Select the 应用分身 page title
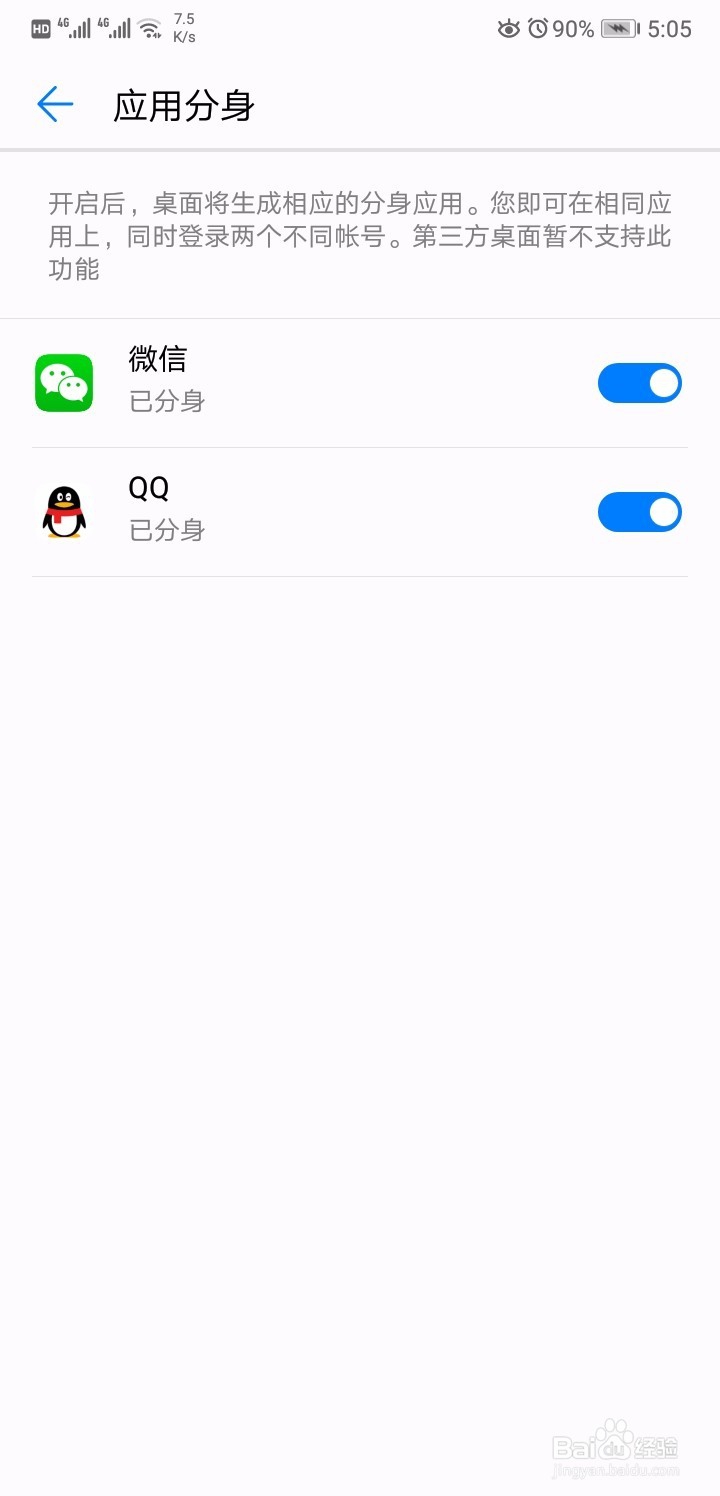 click(184, 105)
